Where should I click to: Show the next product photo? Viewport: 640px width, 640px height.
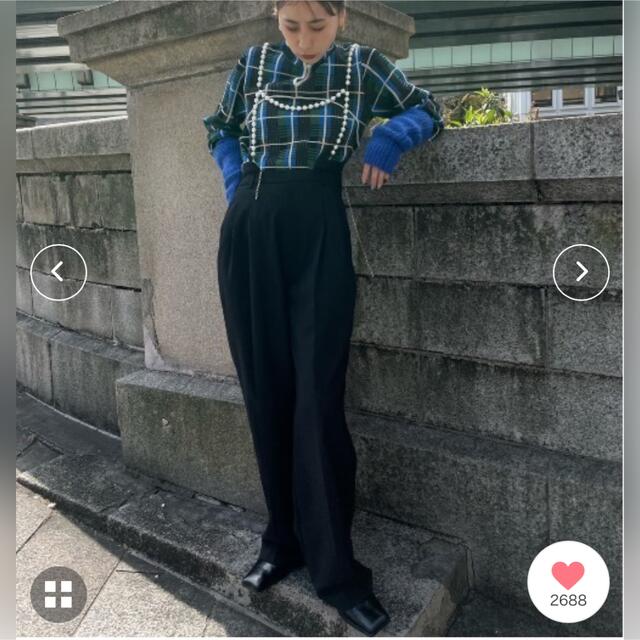[581, 272]
